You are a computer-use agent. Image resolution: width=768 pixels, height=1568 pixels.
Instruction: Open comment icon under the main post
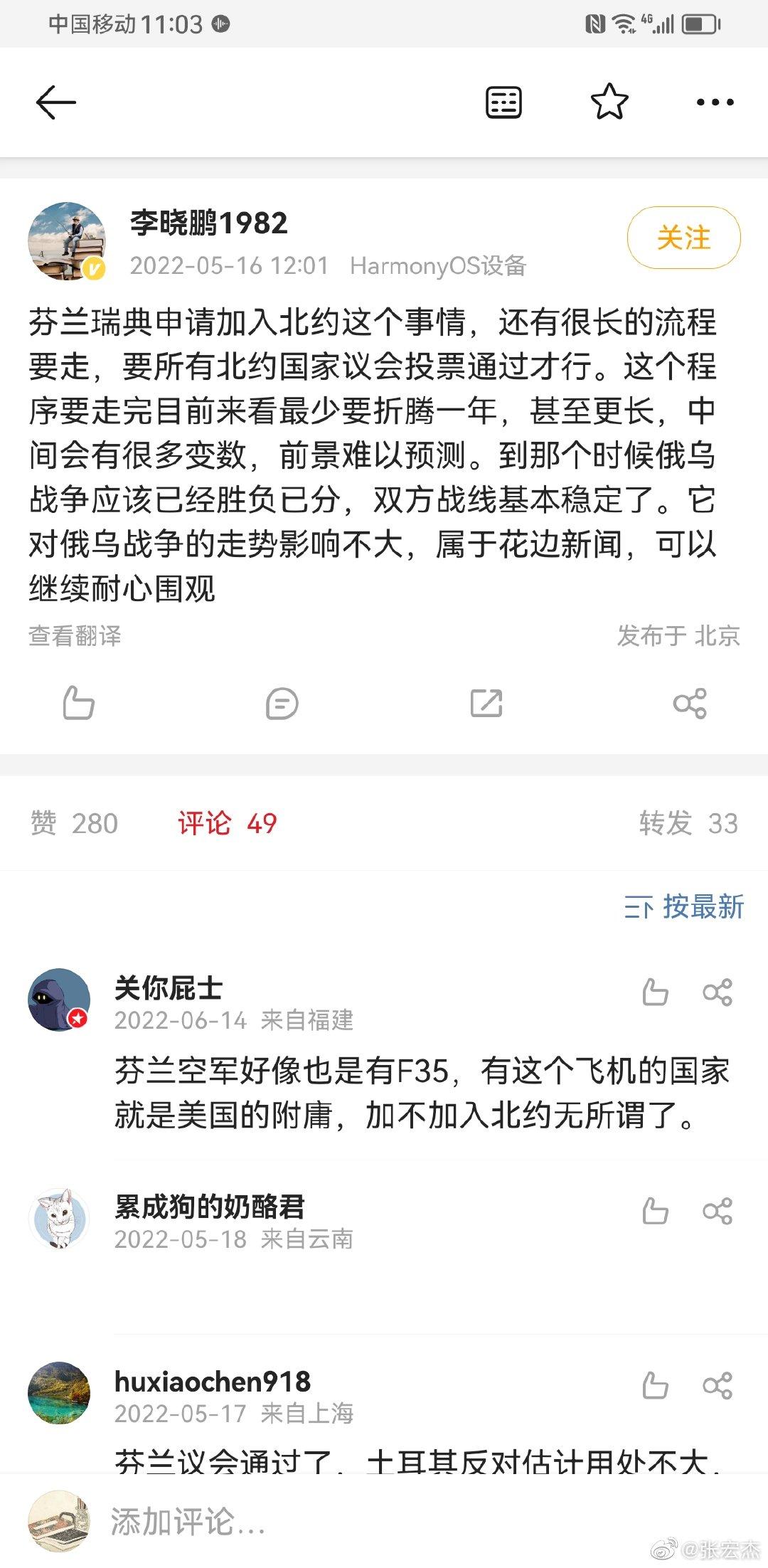point(282,703)
